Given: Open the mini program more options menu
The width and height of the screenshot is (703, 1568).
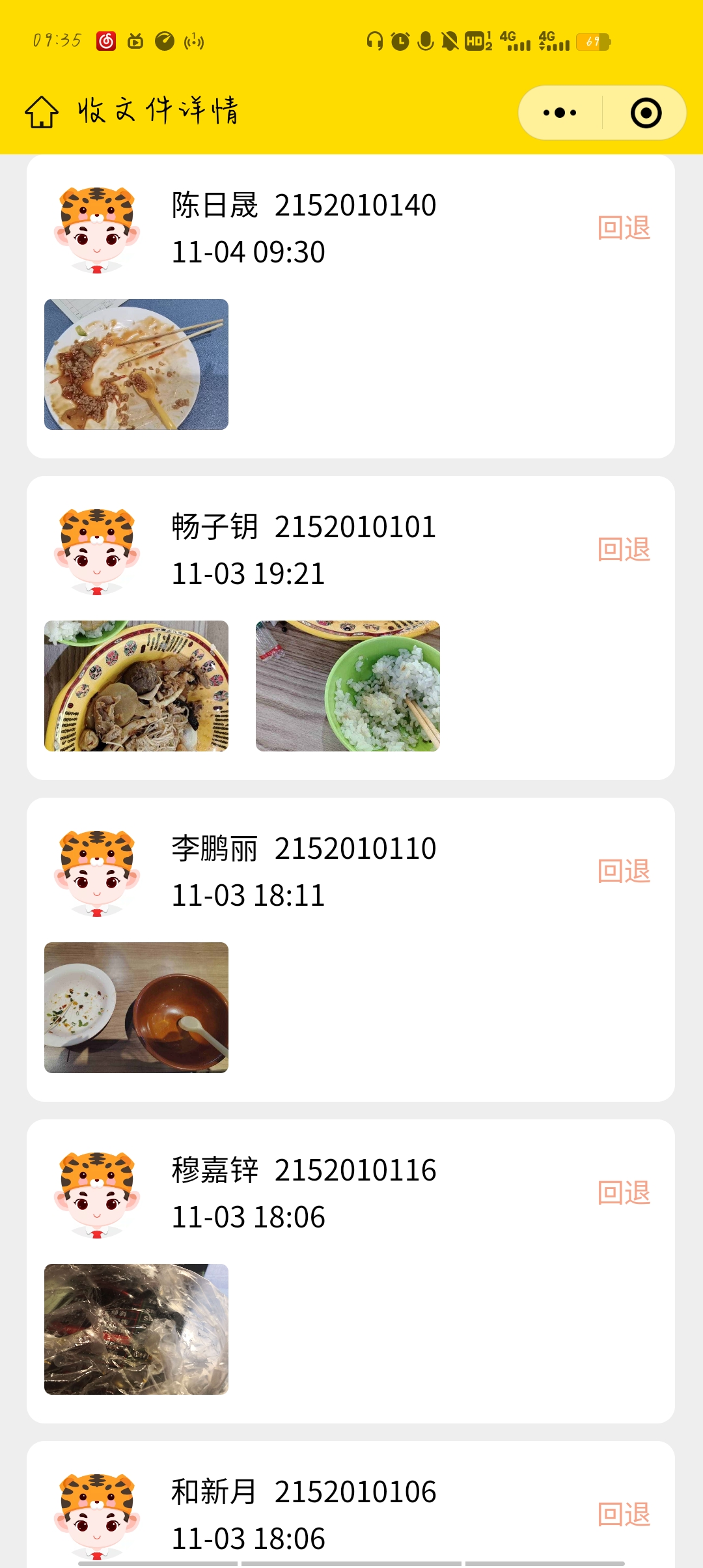Looking at the screenshot, I should click(x=560, y=113).
